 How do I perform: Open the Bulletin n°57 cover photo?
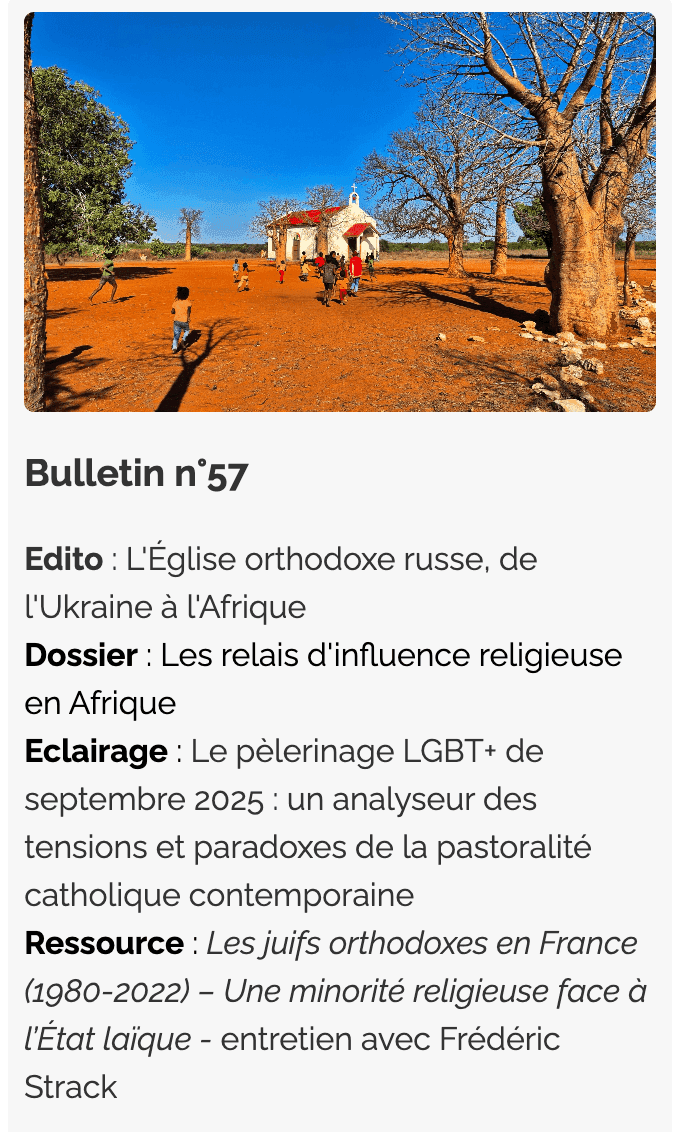[339, 212]
